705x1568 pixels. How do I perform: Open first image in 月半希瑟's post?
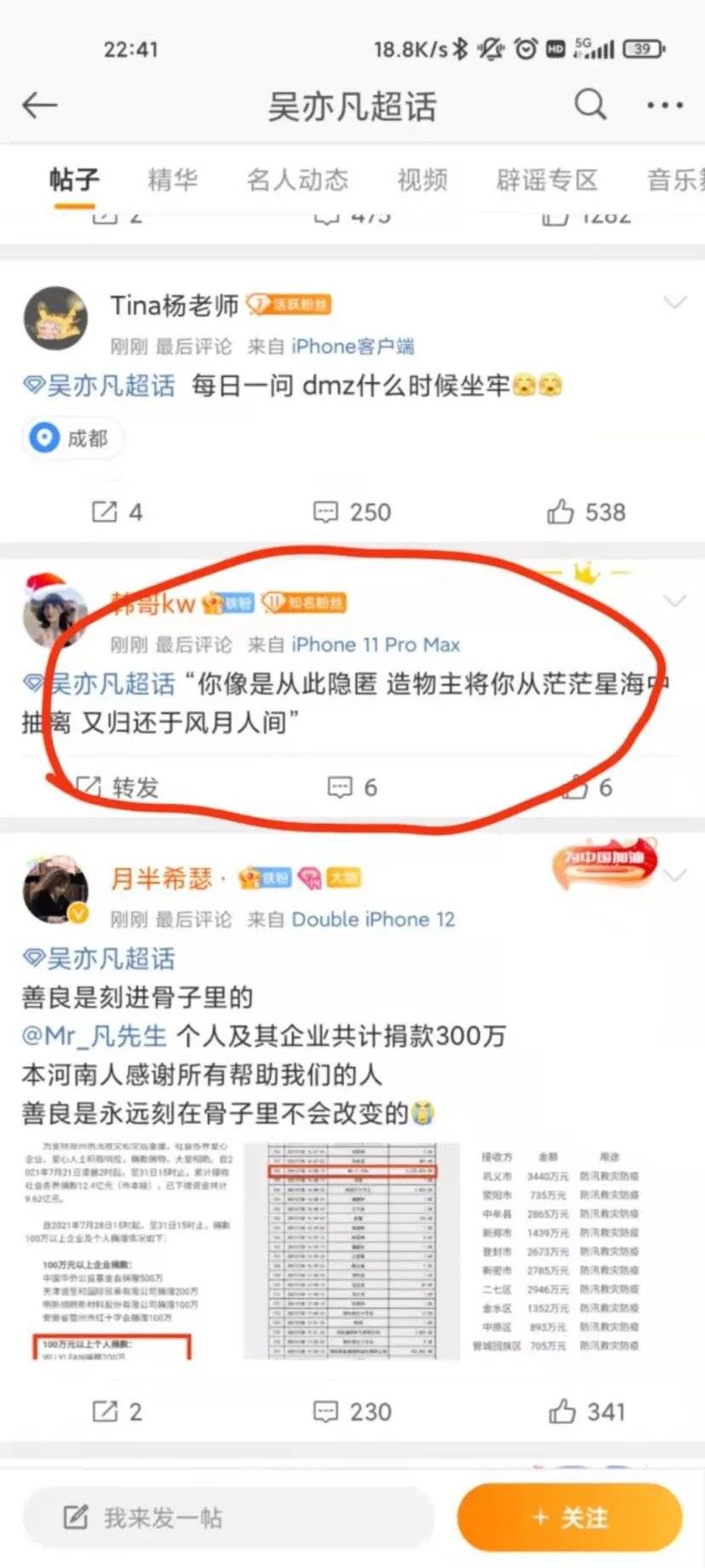[128, 1251]
